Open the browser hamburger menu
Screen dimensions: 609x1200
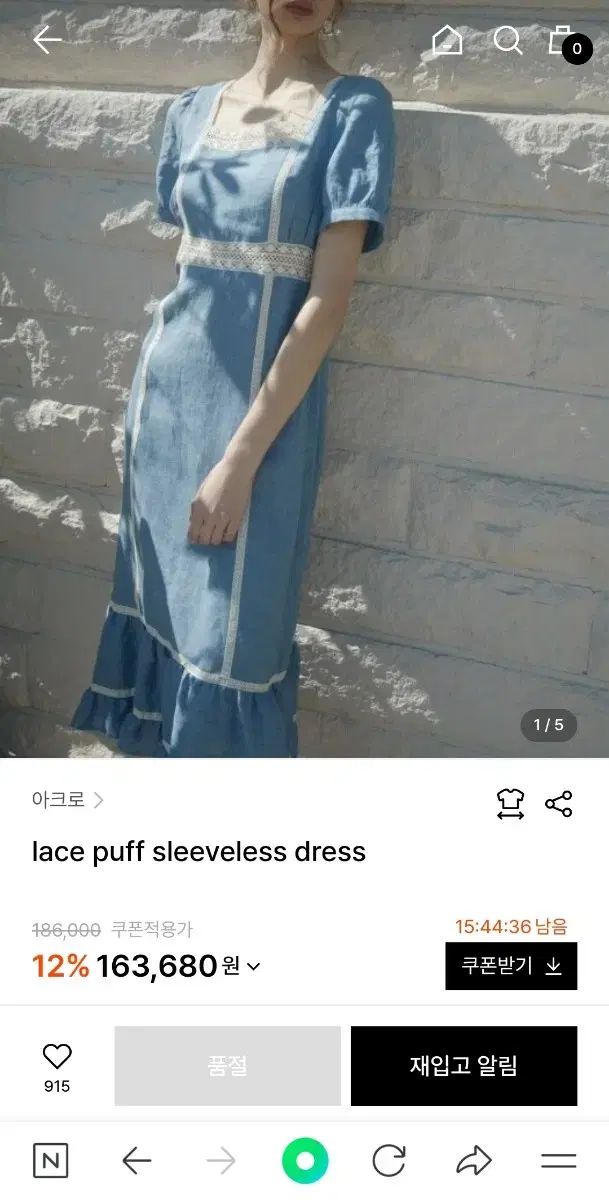pos(558,1161)
